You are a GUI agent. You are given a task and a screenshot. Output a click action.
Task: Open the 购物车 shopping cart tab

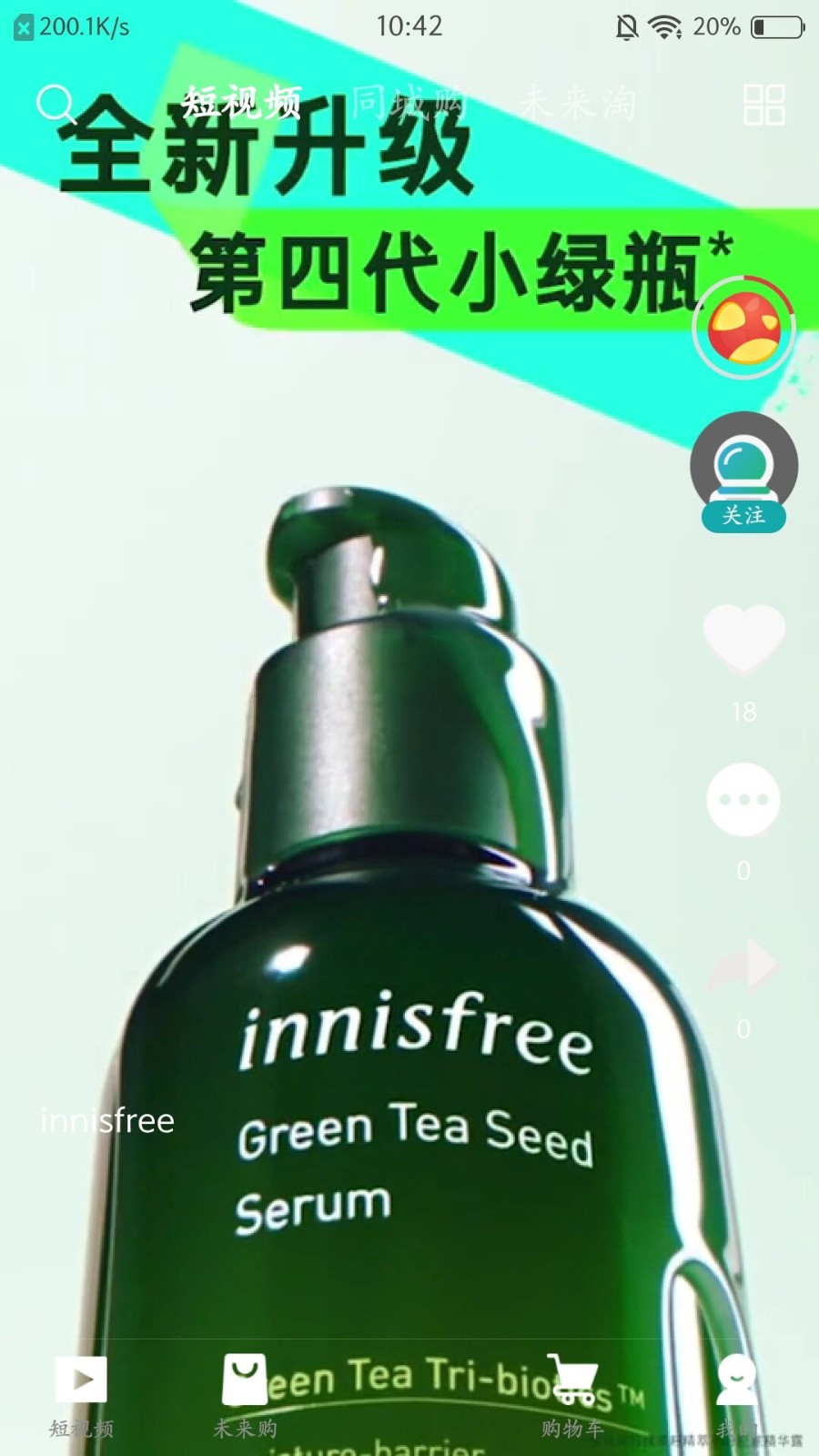572,1397
